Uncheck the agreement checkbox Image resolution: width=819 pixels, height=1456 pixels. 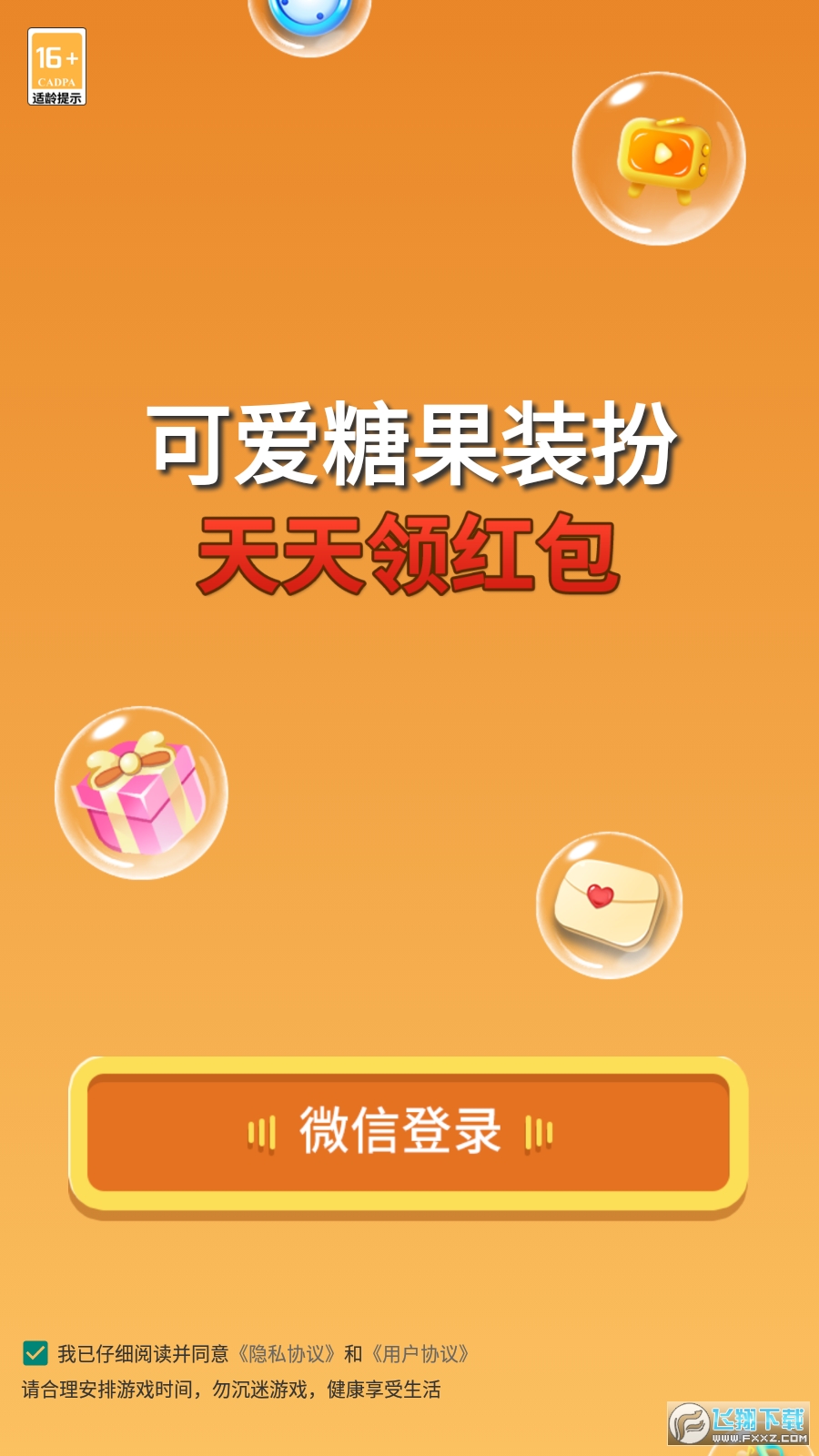tap(35, 1353)
